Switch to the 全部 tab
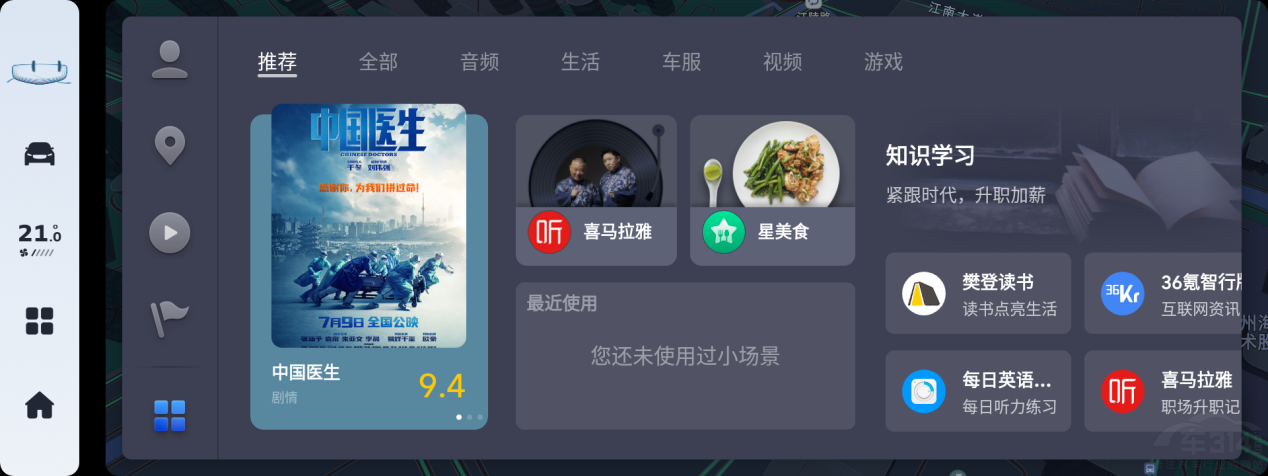This screenshot has height=476, width=1268. [378, 62]
